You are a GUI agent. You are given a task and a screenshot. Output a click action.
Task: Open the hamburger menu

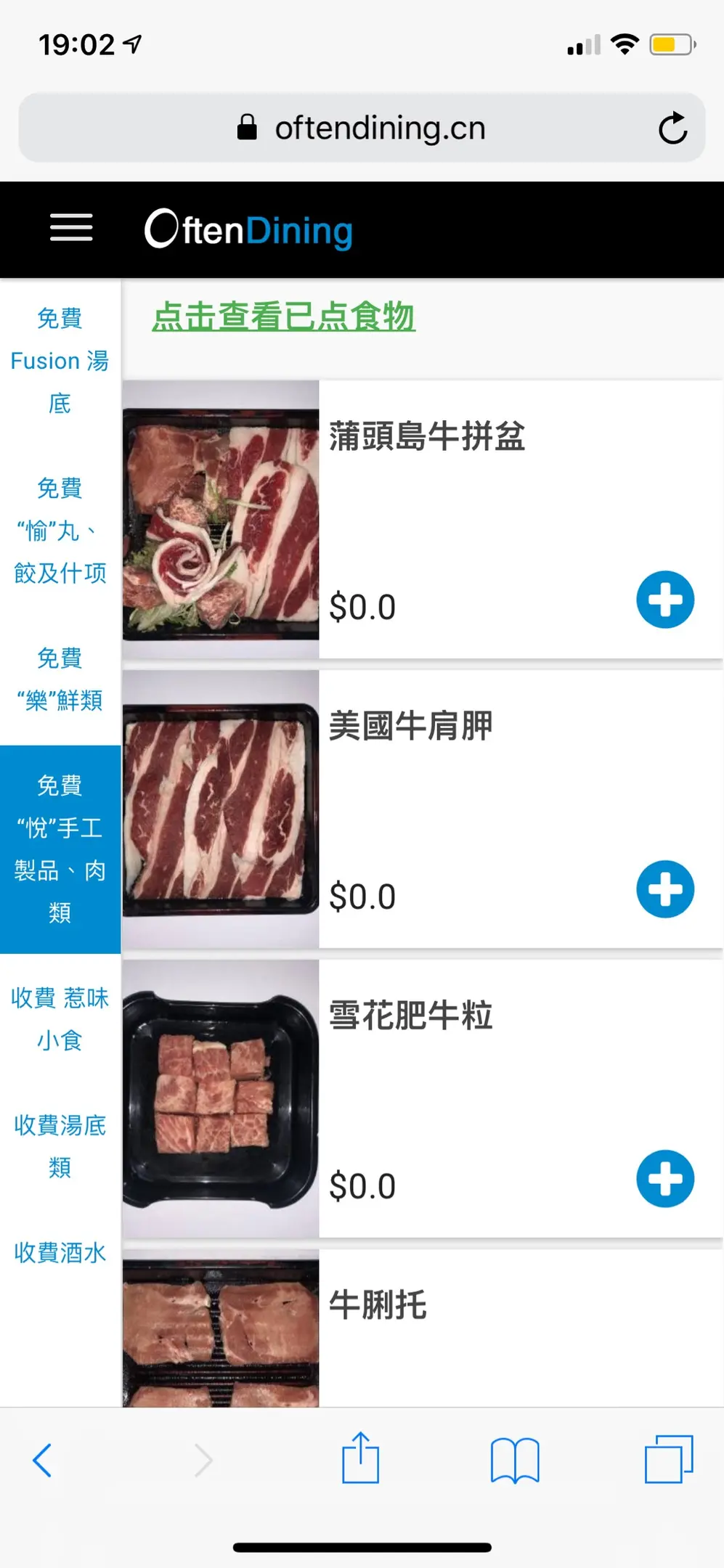(71, 228)
